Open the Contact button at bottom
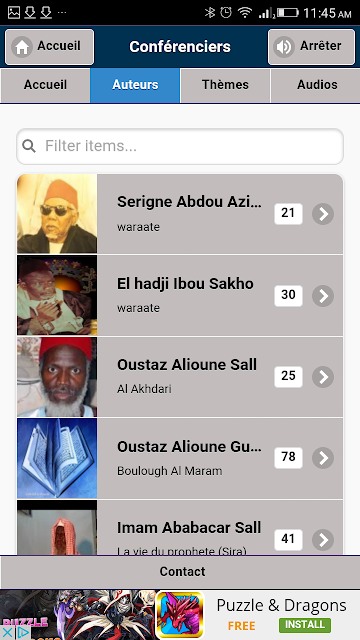The height and width of the screenshot is (640, 360). pos(180,572)
